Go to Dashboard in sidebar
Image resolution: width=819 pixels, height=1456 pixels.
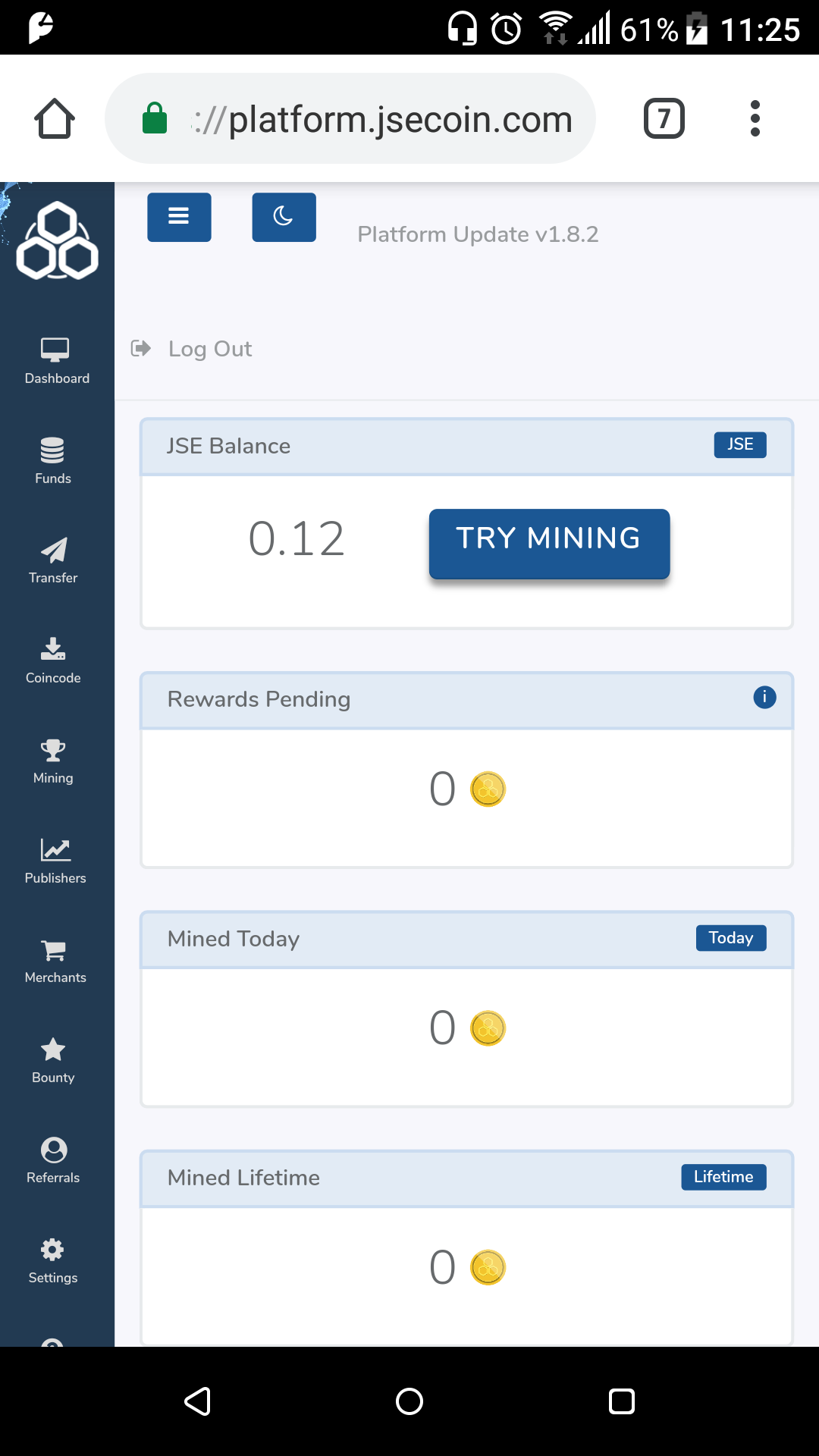(x=56, y=361)
